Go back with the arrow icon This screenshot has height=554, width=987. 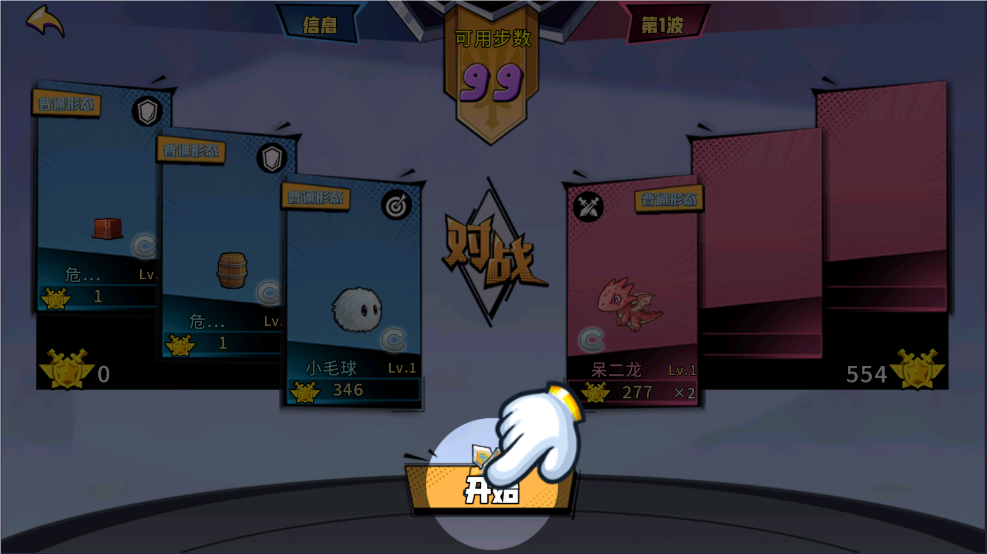45,21
